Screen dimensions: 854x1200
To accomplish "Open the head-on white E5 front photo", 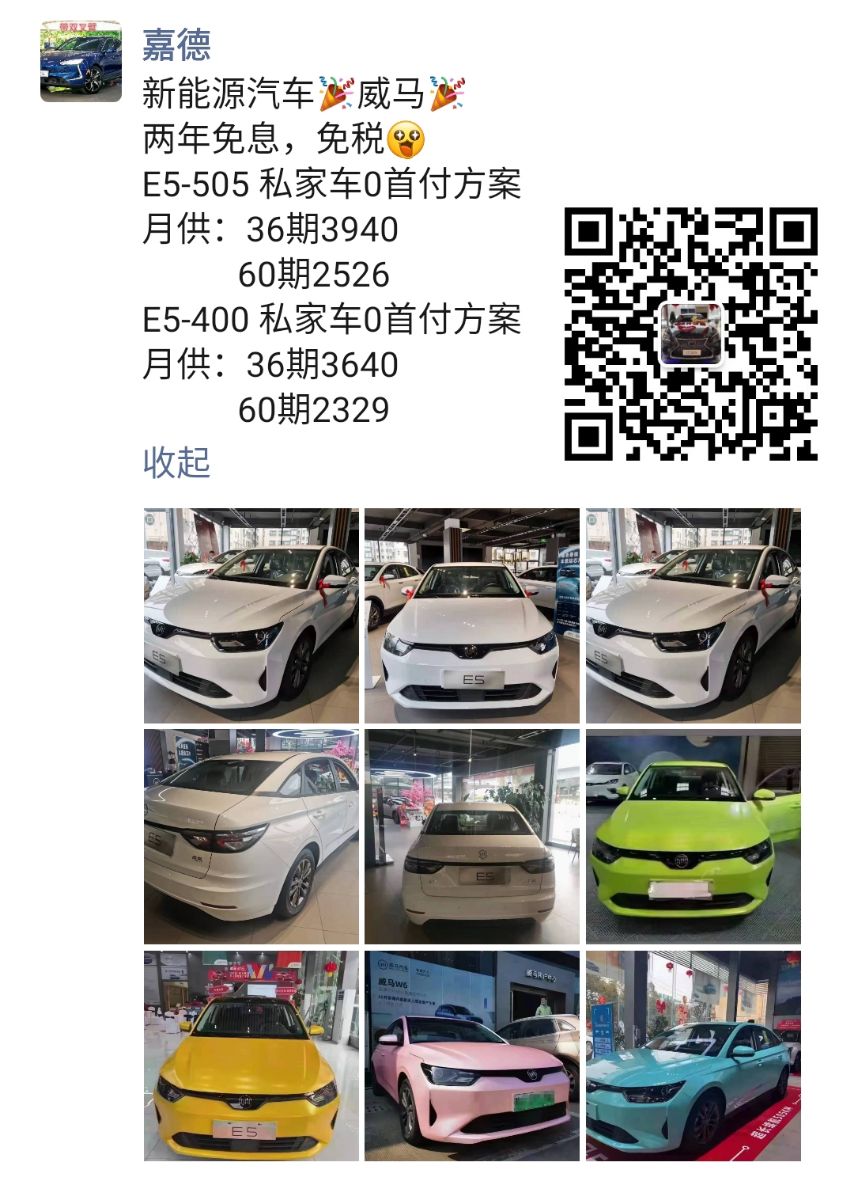I will pos(471,615).
